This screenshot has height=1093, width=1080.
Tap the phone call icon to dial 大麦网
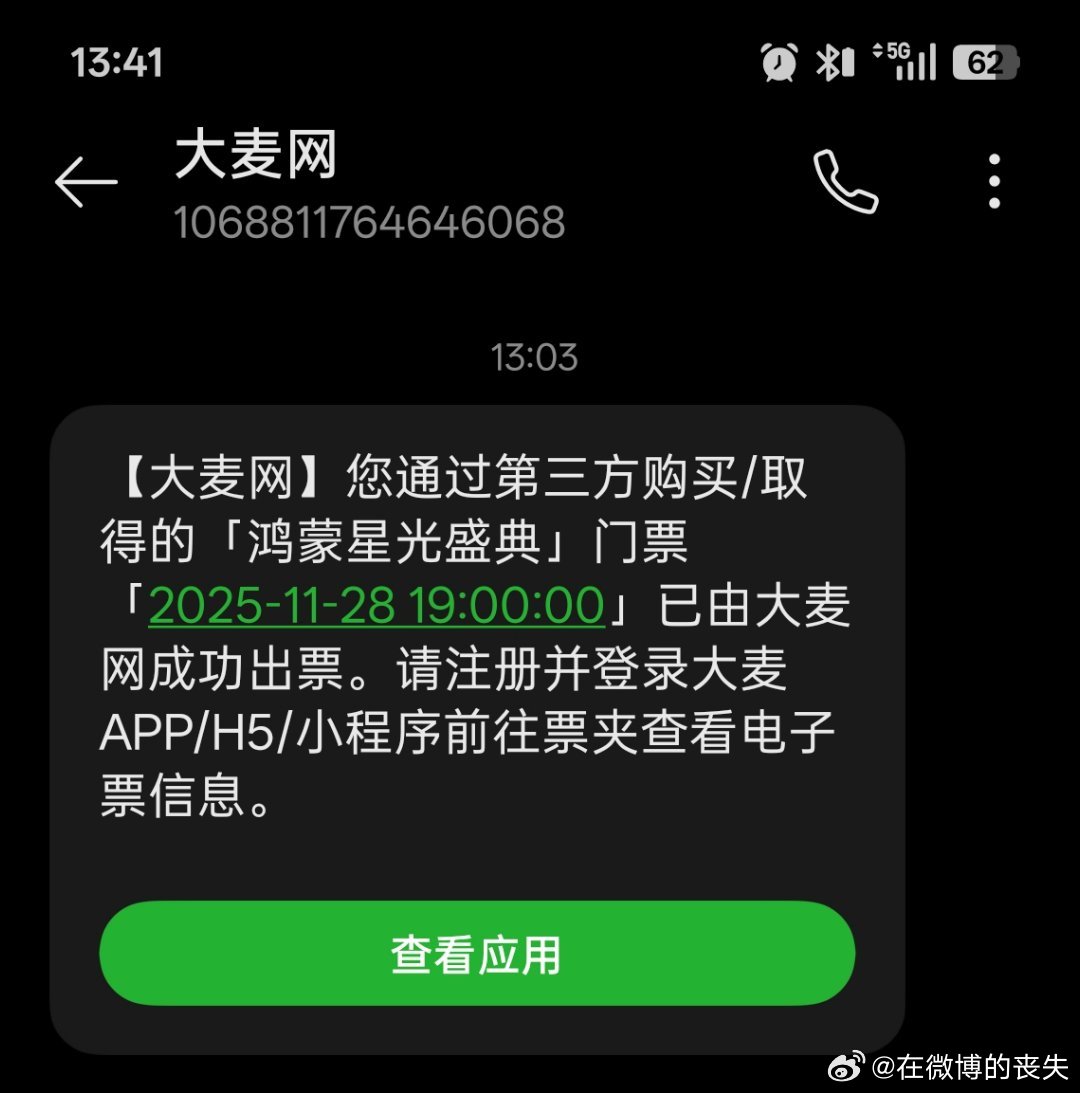[x=845, y=180]
